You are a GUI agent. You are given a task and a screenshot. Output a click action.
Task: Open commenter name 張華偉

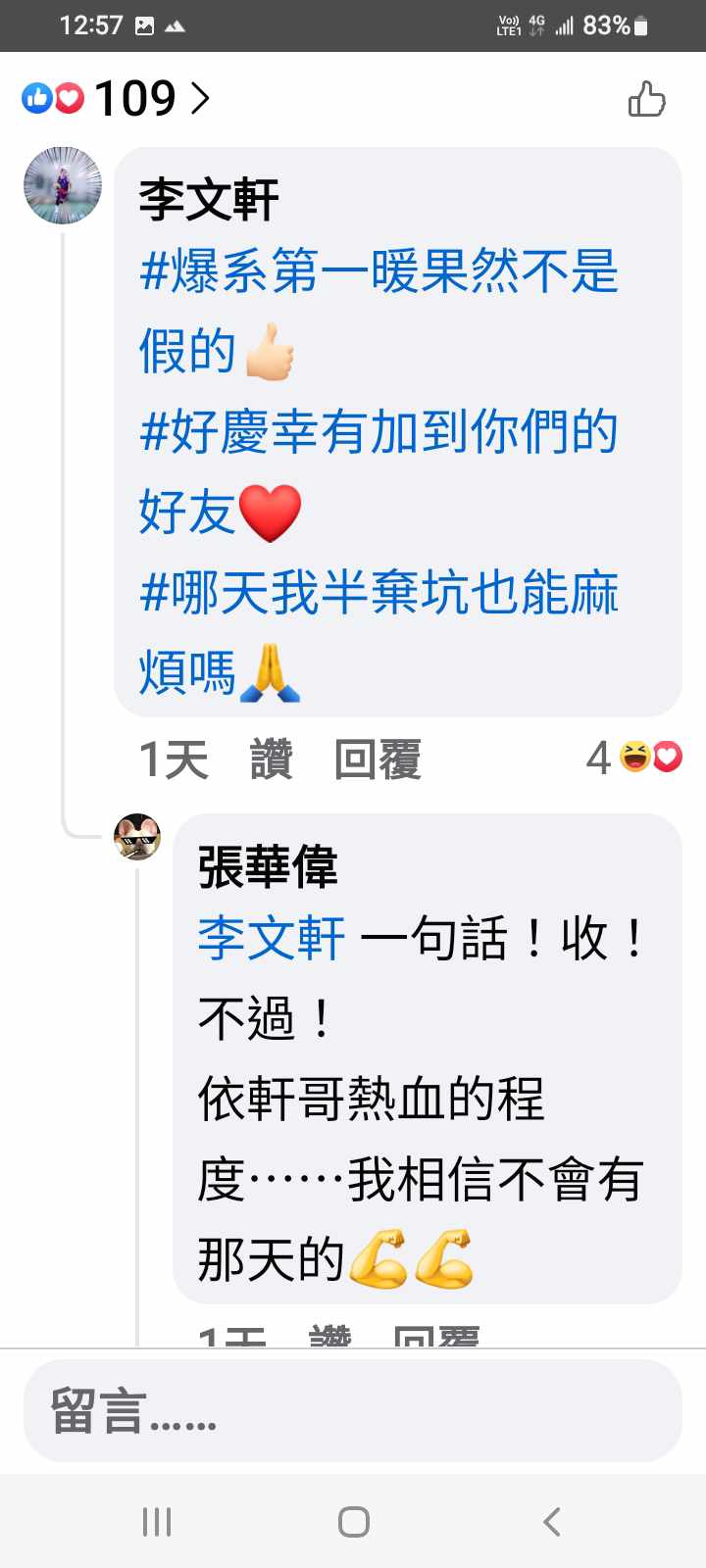268,867
